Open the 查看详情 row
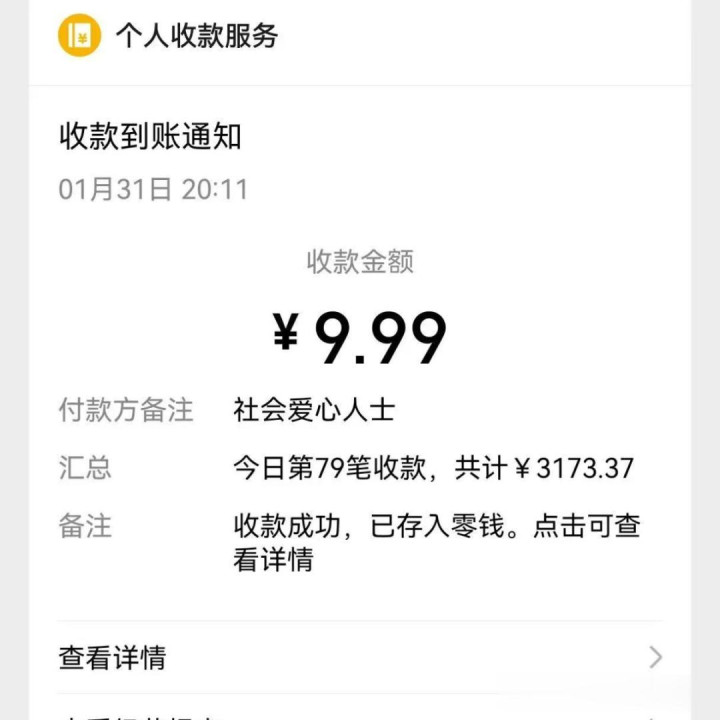Image resolution: width=720 pixels, height=720 pixels. (x=360, y=657)
